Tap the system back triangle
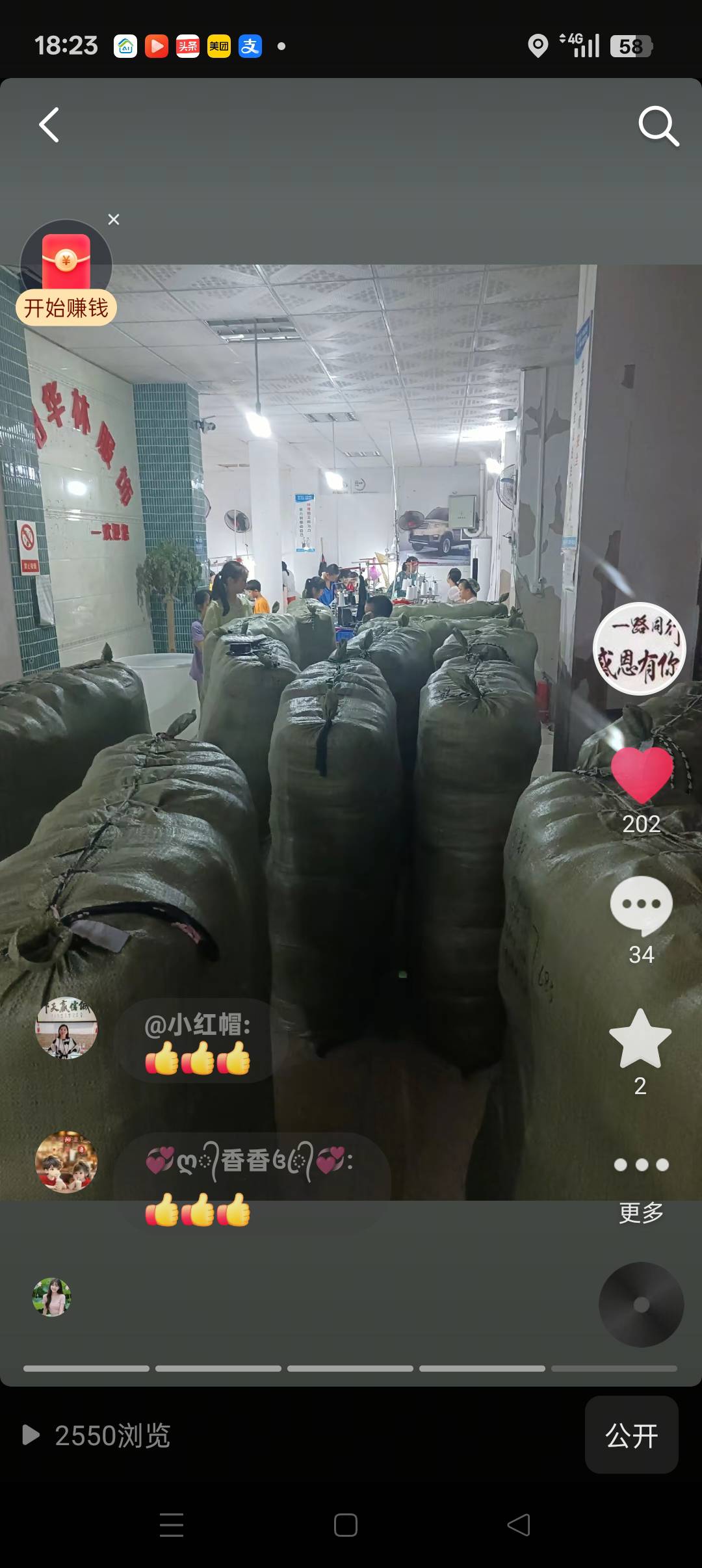The width and height of the screenshot is (702, 1568). [x=519, y=1525]
